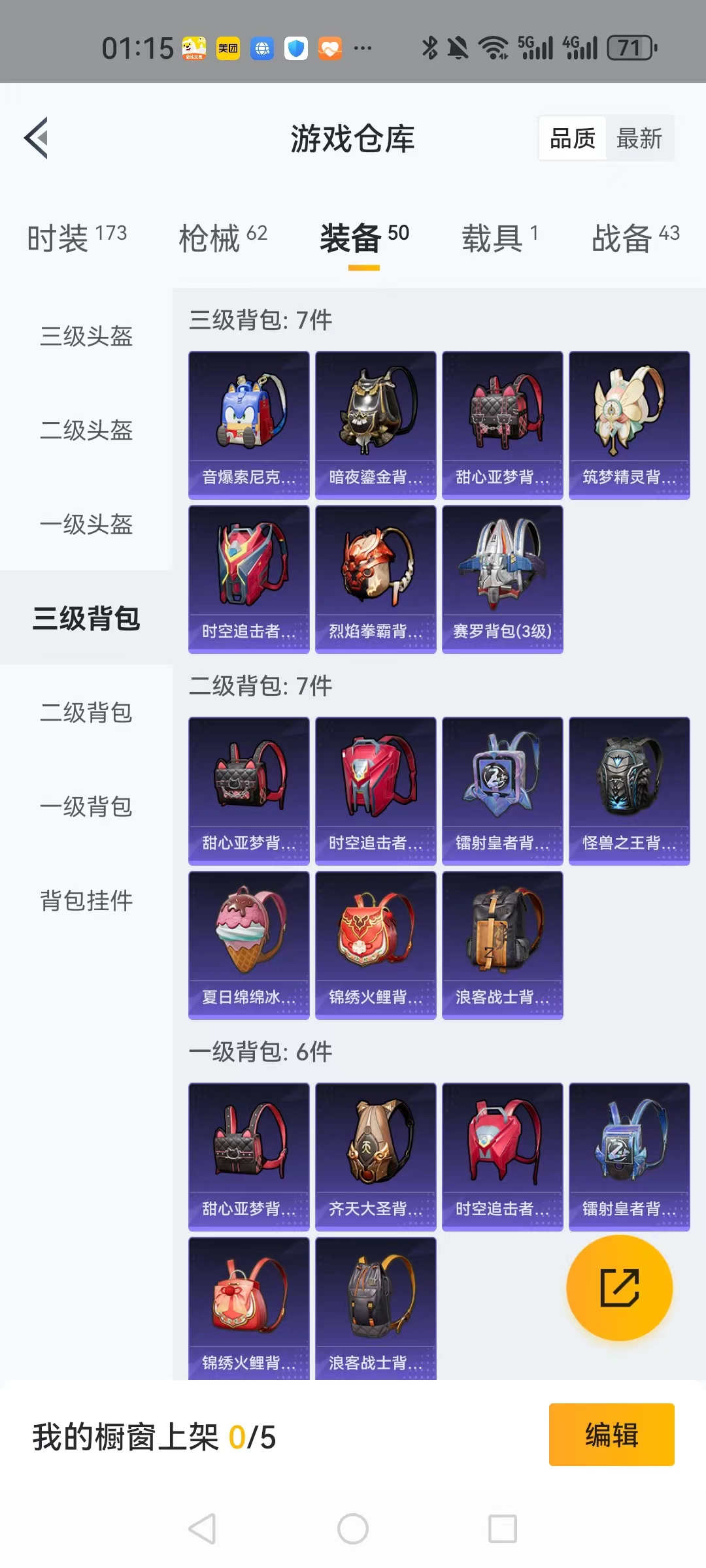The width and height of the screenshot is (706, 1568).
Task: Open the 枪械 tab
Action: tap(223, 237)
